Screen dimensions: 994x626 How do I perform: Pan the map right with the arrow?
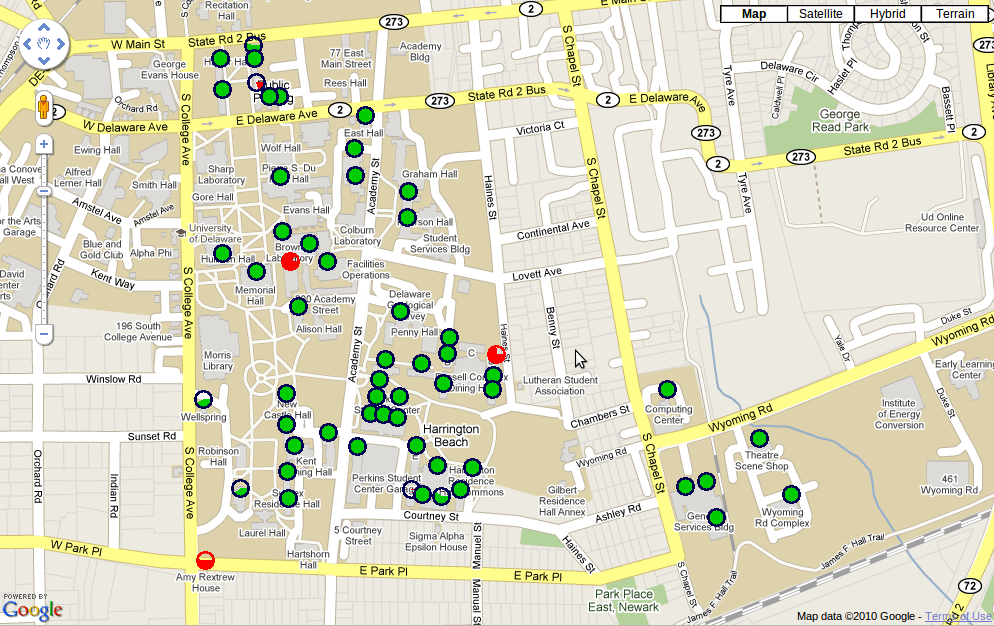(x=59, y=45)
